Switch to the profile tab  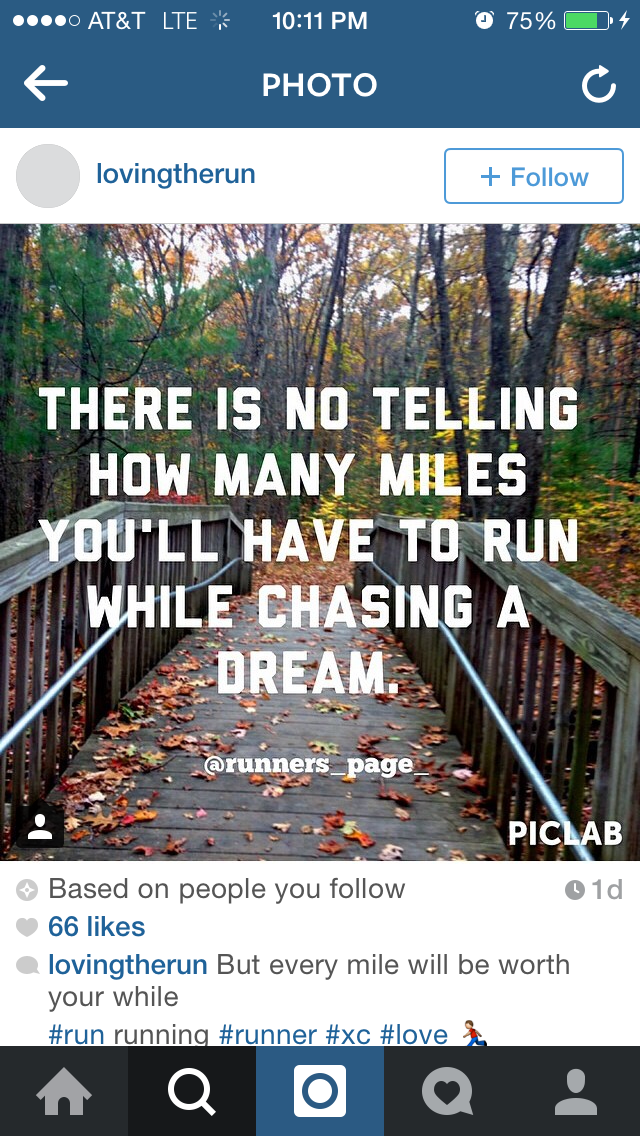576,1091
